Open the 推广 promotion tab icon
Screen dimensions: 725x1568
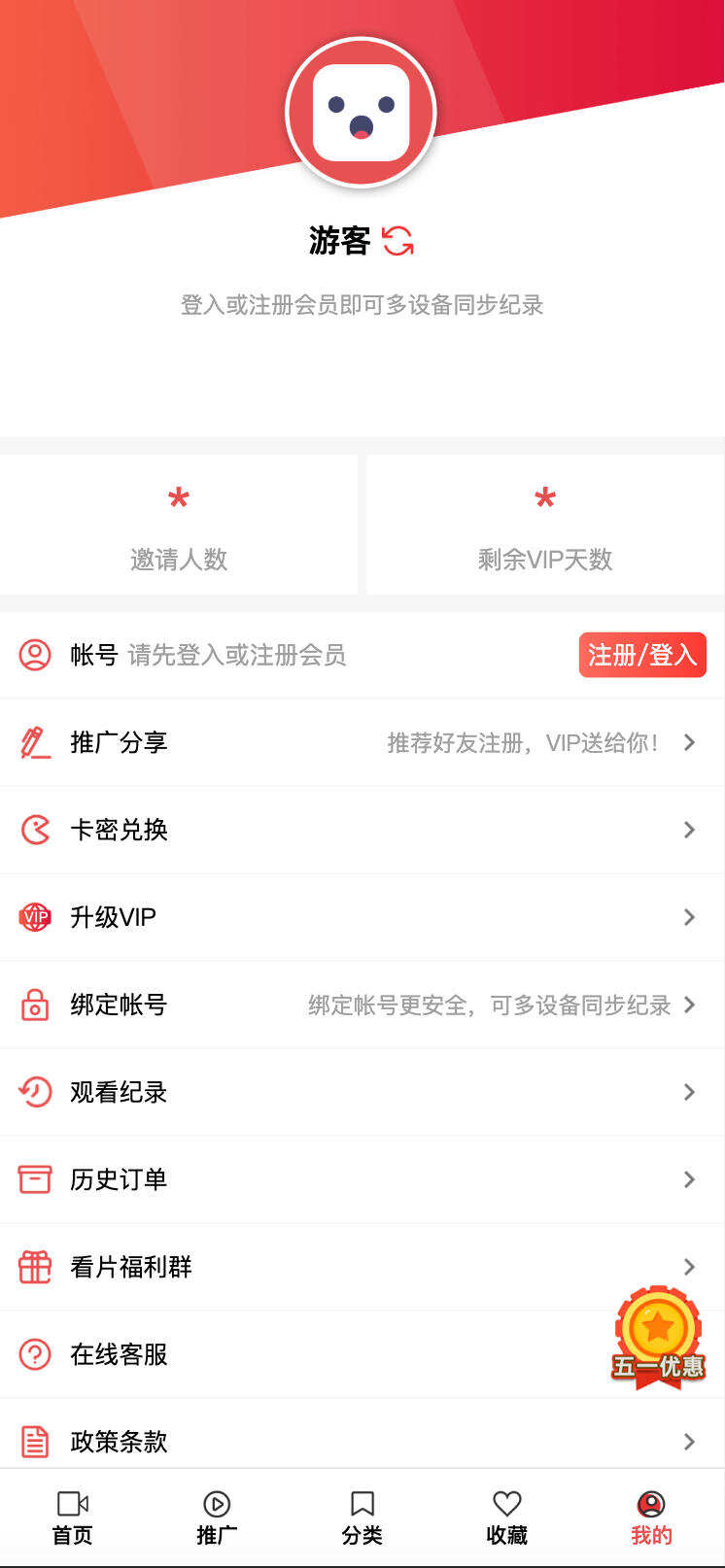pyautogui.click(x=217, y=1503)
